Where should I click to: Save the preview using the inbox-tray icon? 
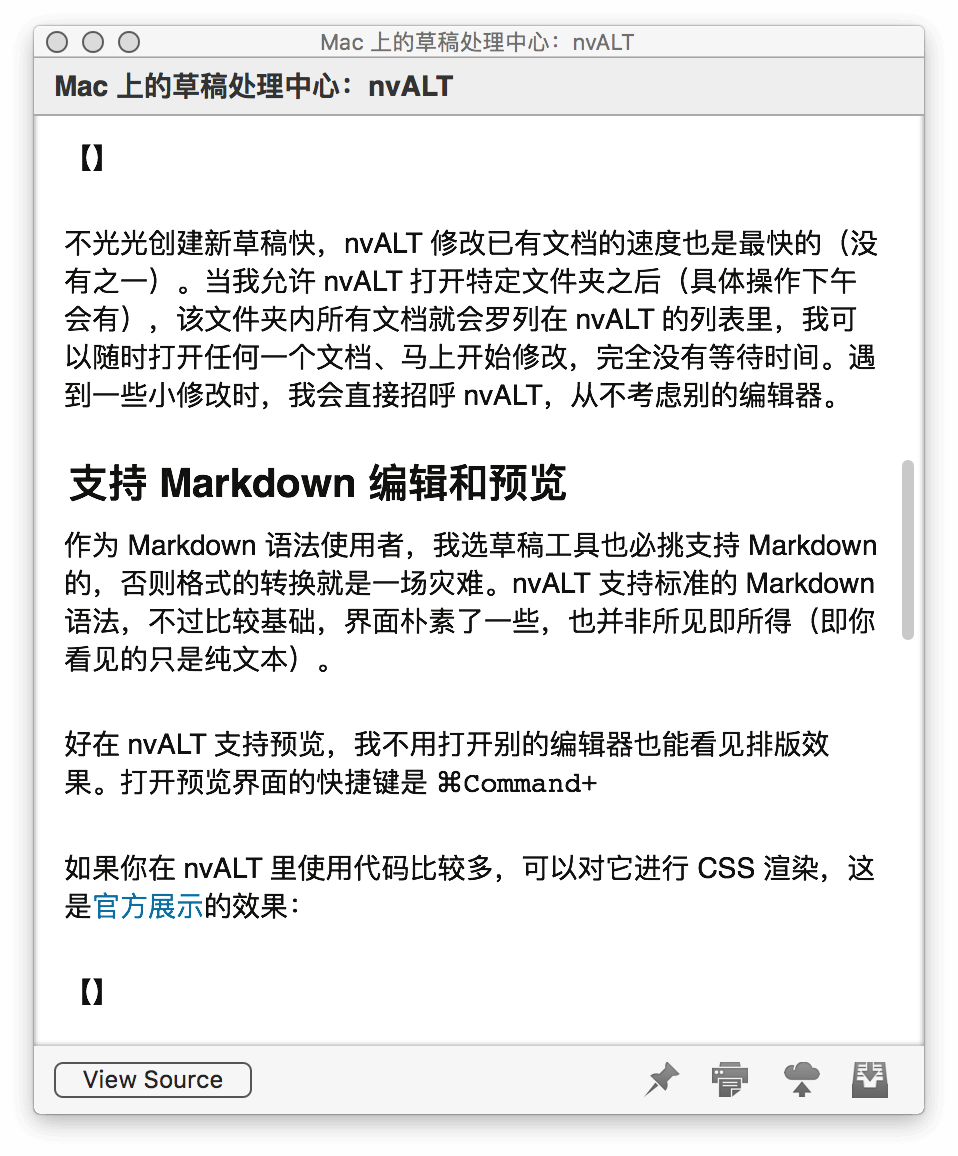pyautogui.click(x=870, y=1079)
